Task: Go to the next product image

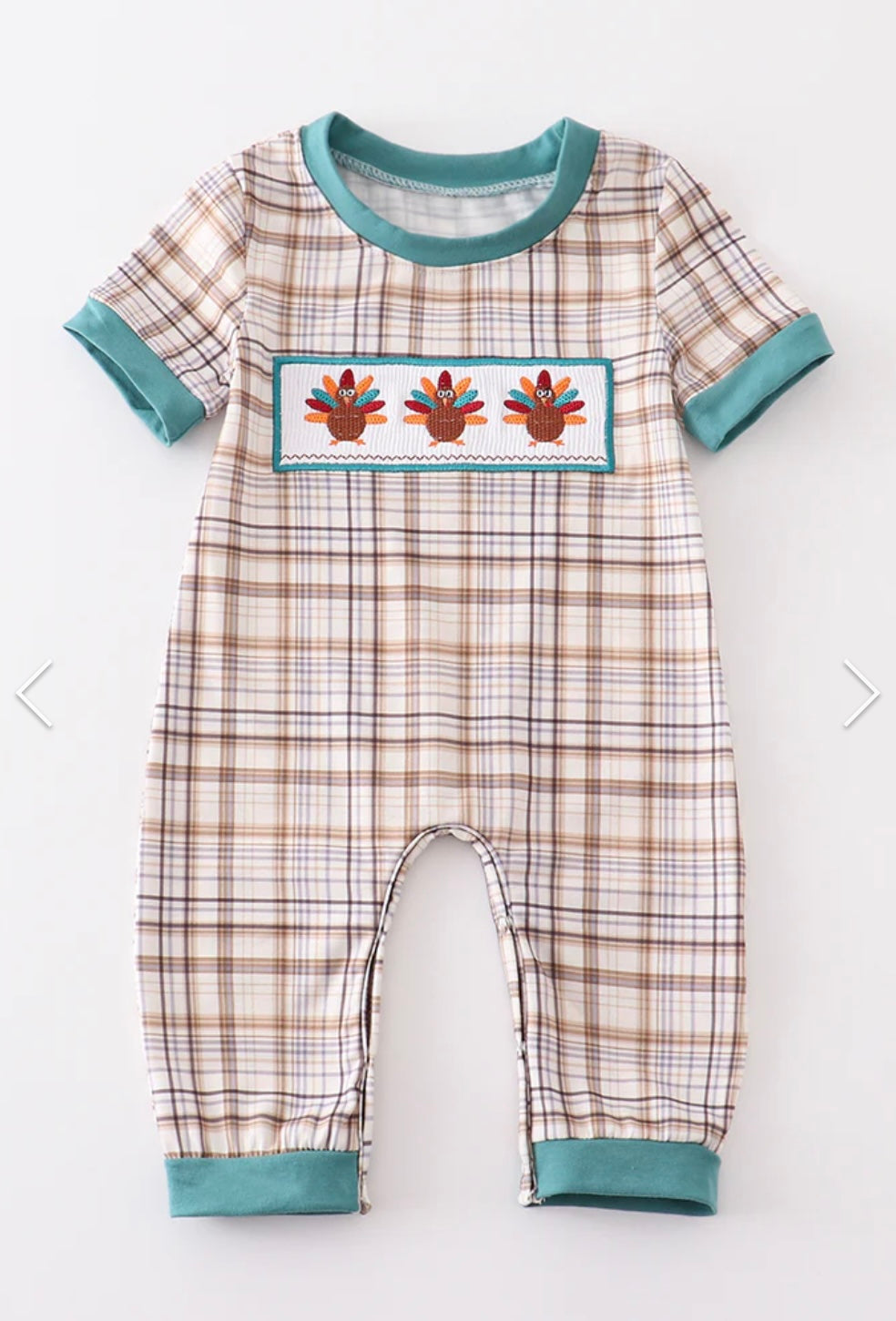Action: point(860,695)
